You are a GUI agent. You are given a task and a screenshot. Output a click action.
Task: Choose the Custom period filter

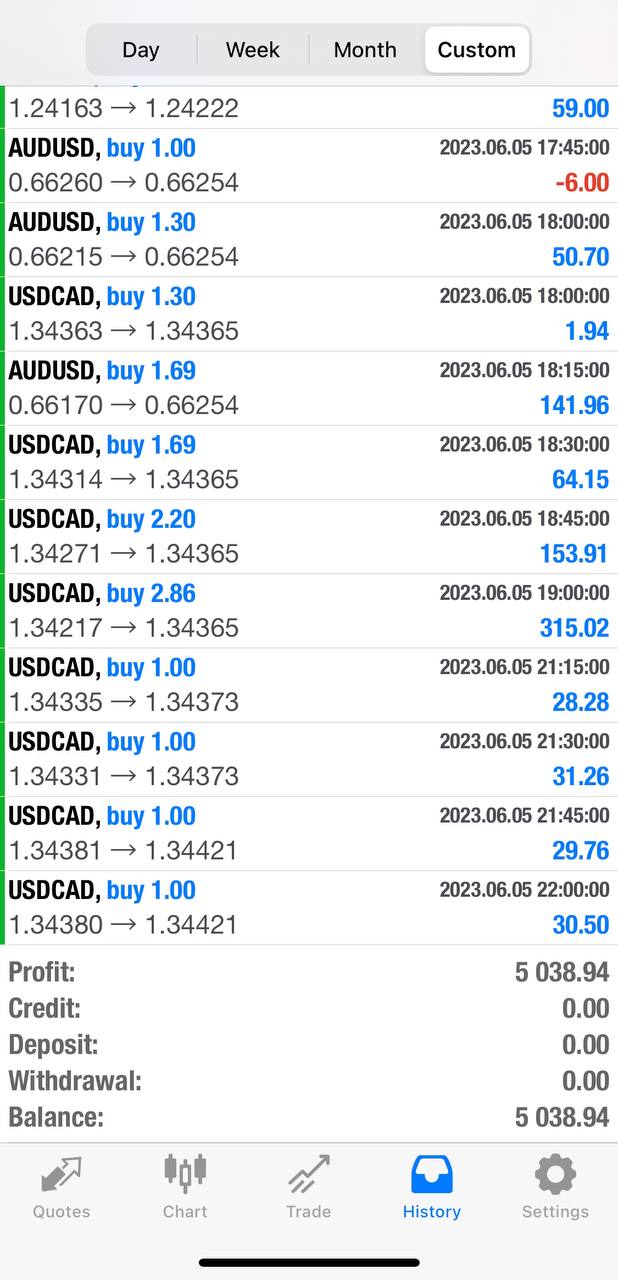(x=477, y=50)
